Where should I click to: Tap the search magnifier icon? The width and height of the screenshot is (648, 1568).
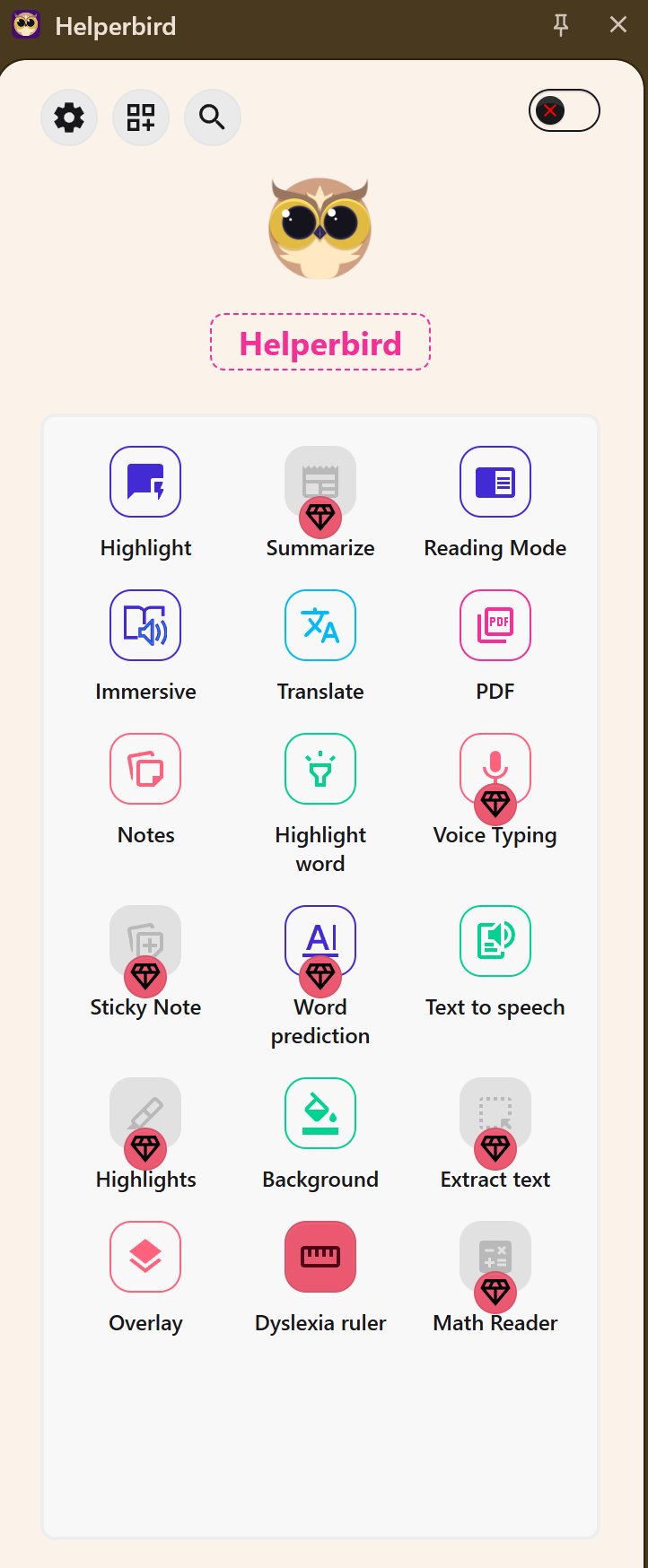click(x=212, y=118)
